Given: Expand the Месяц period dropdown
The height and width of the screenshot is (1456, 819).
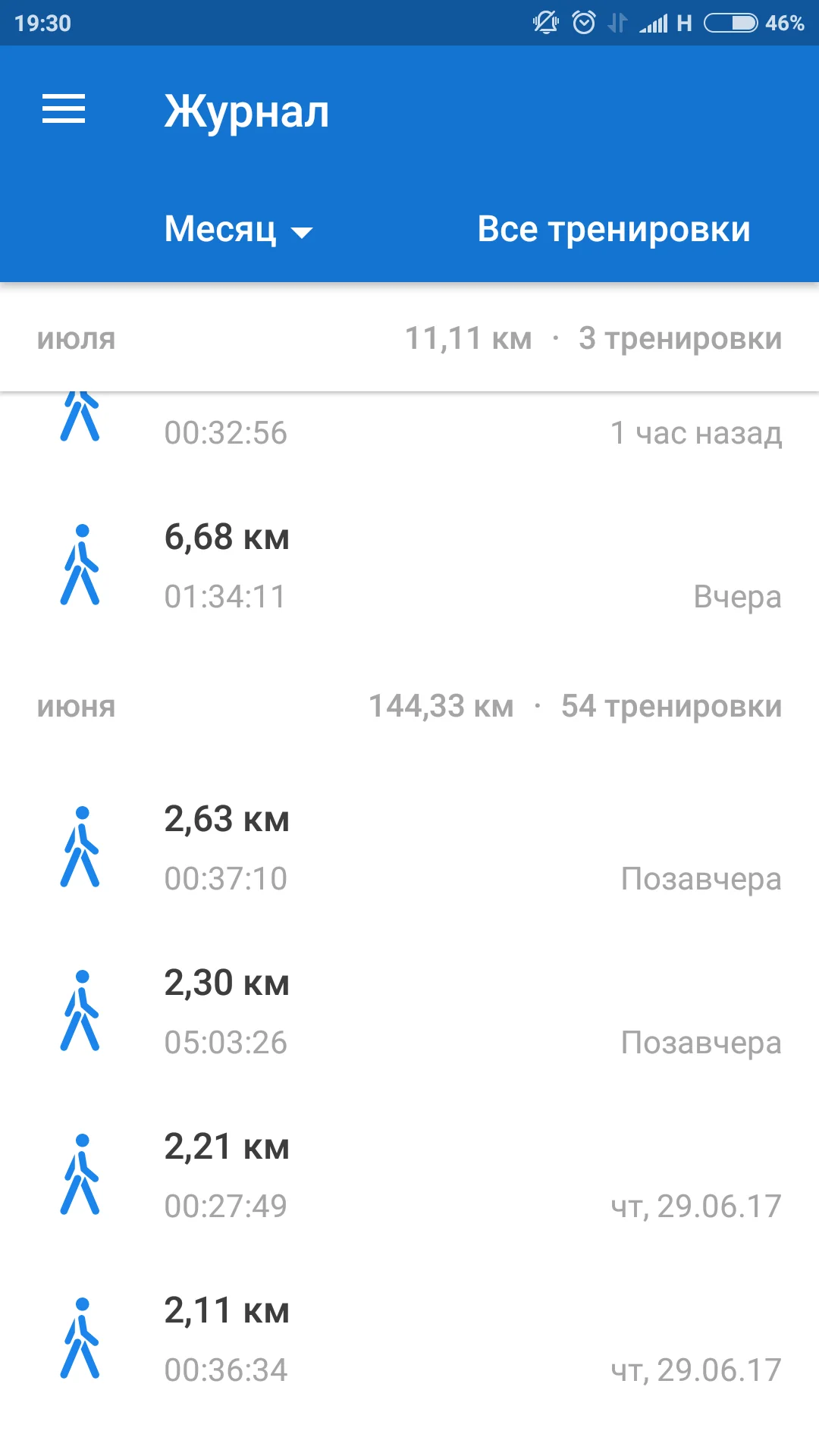Looking at the screenshot, I should [x=238, y=229].
